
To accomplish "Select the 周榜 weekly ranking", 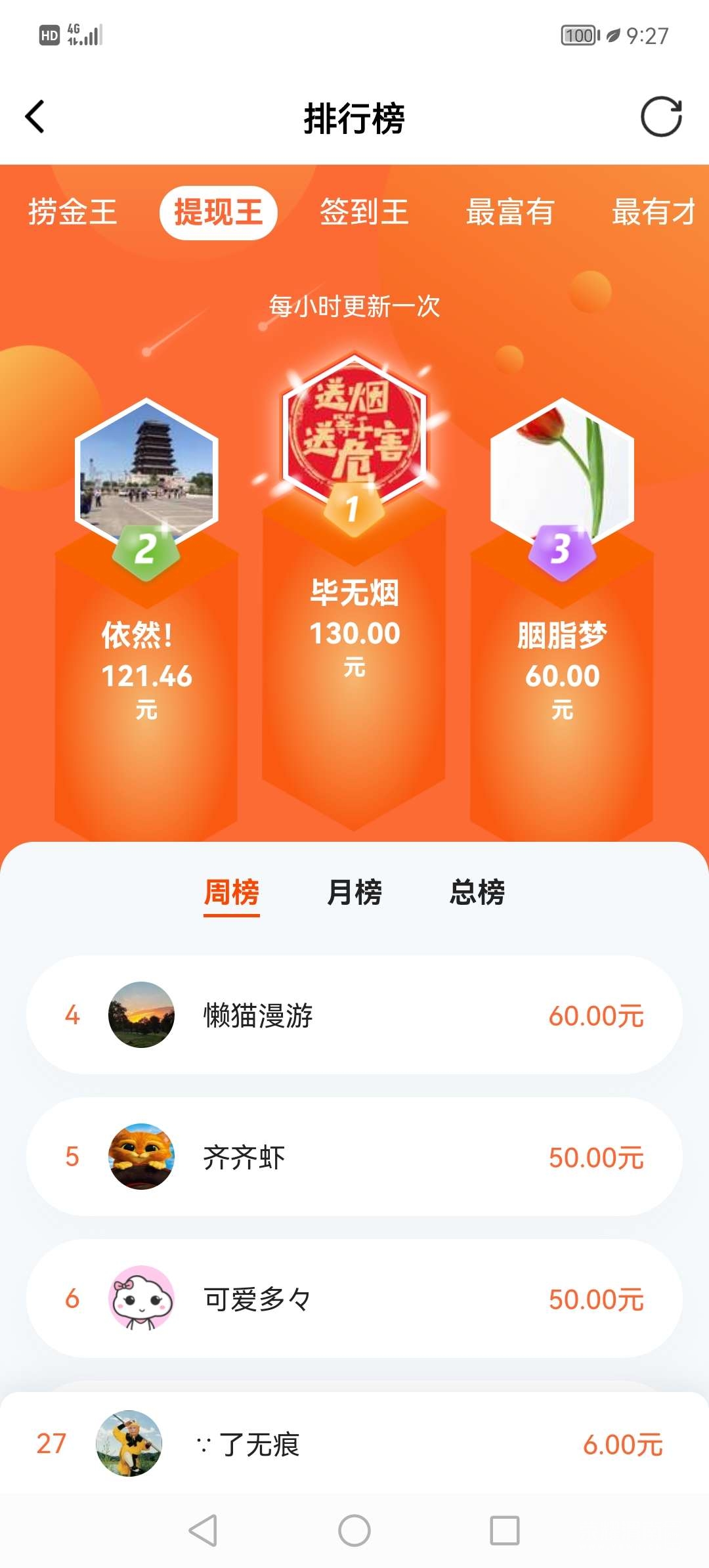I will click(x=232, y=892).
